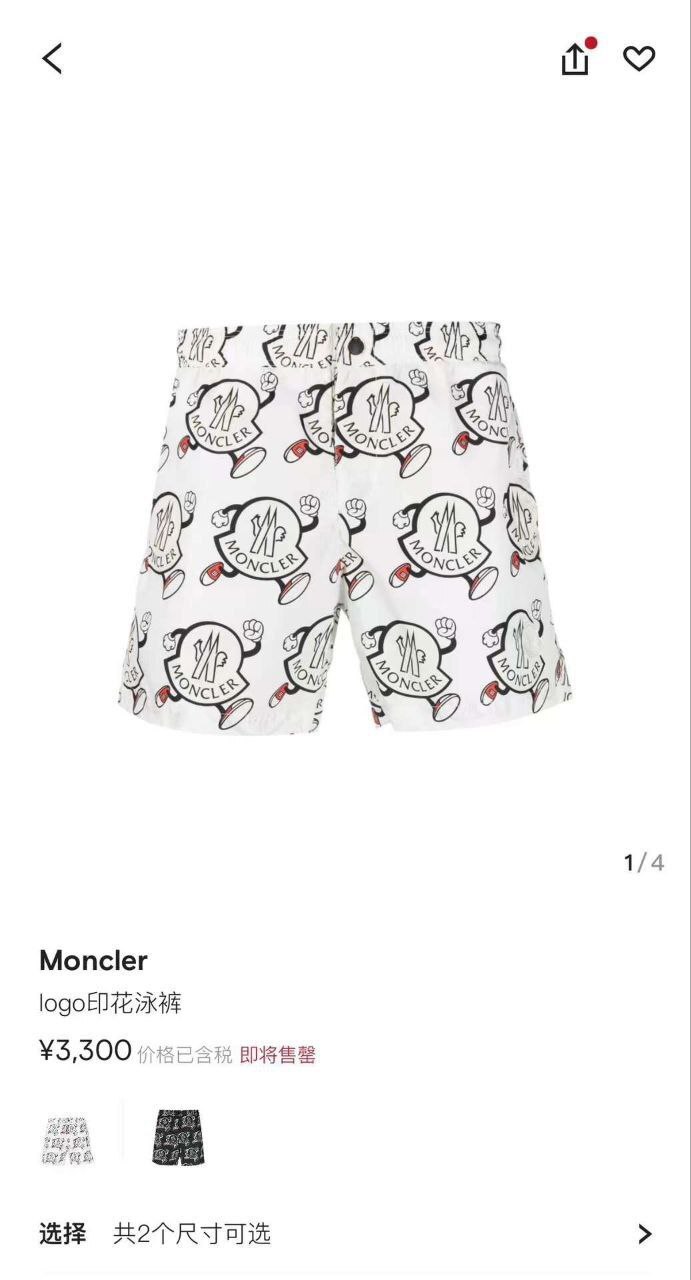Go back to the previous page
This screenshot has width=691, height=1280.
52,58
